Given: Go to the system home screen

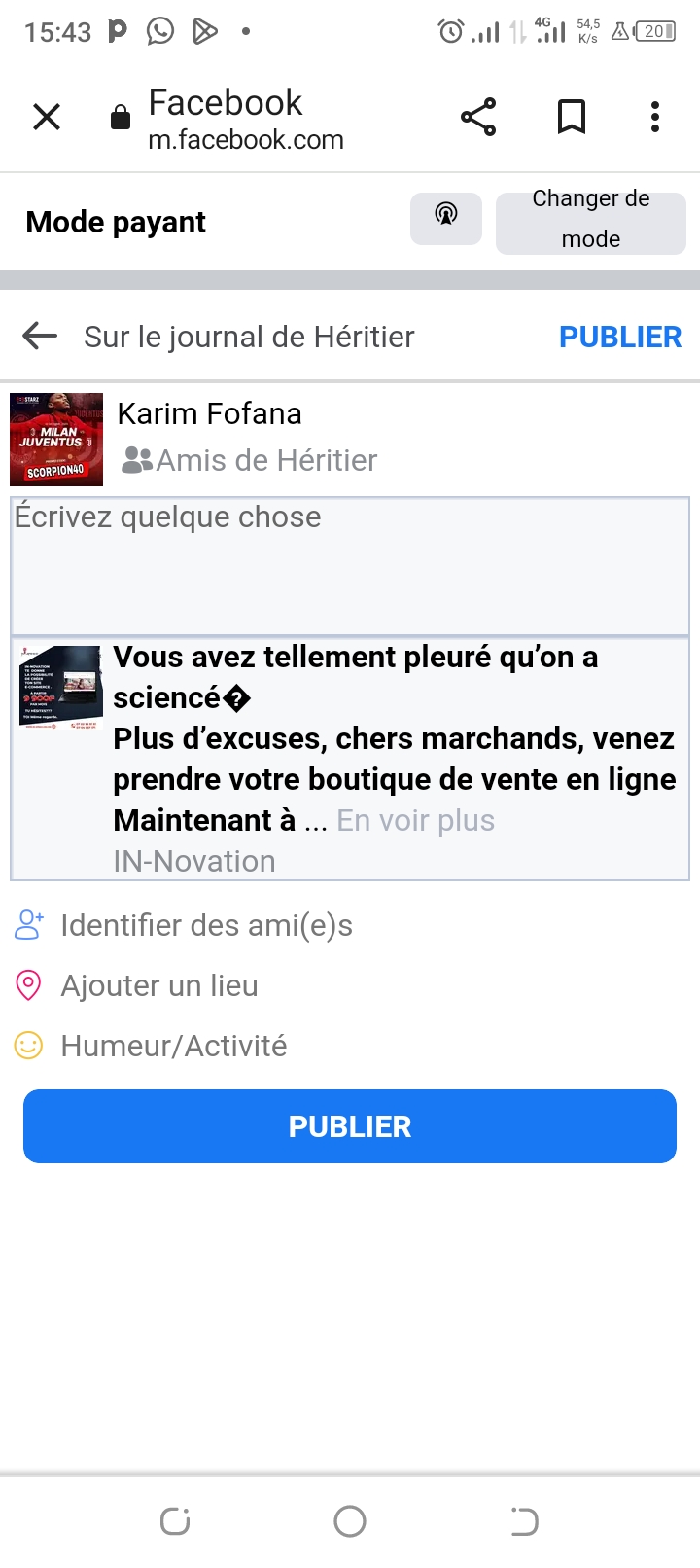Looking at the screenshot, I should pyautogui.click(x=350, y=1521).
